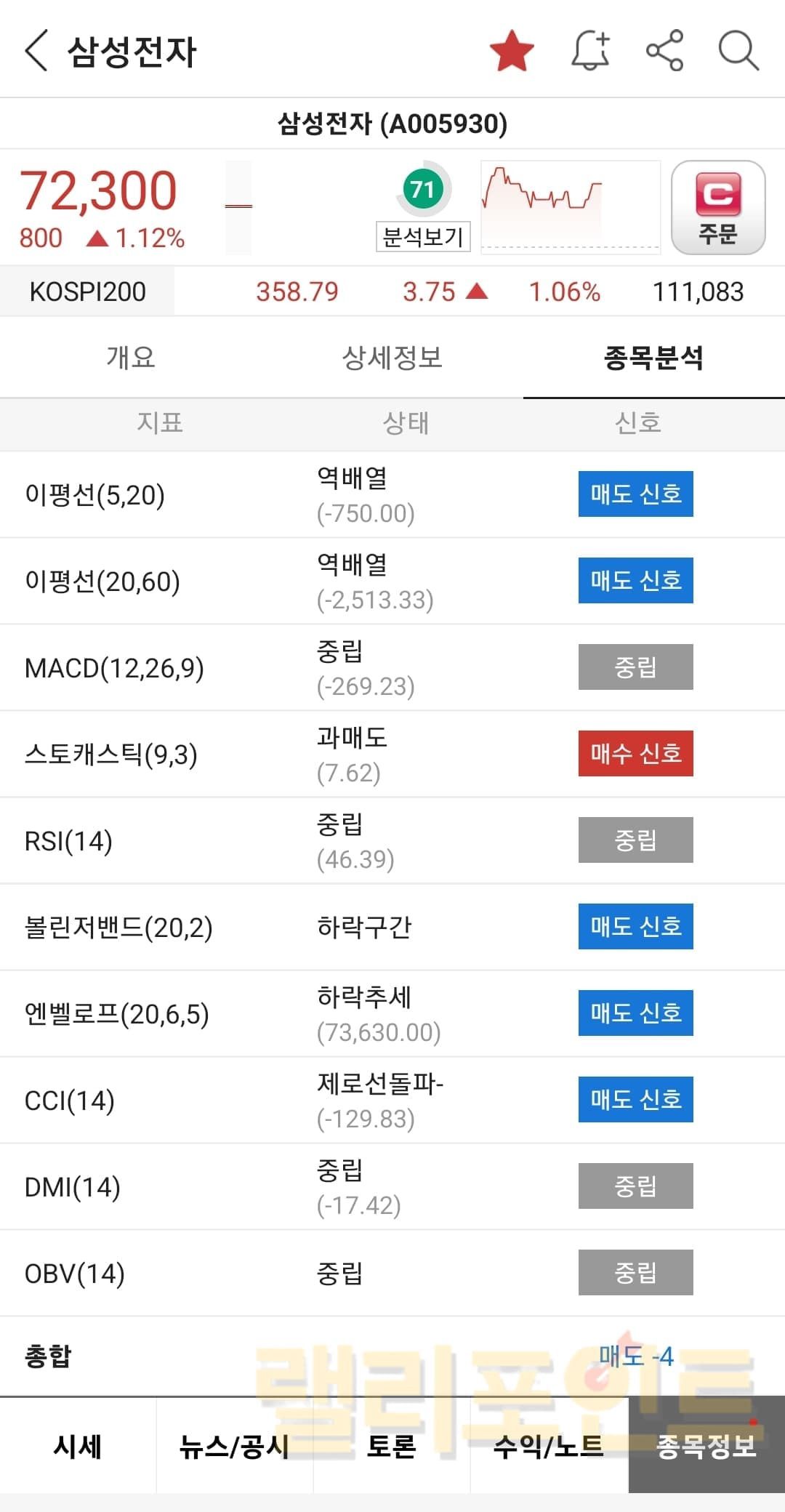Open the 수익/노트 bottom tab

pos(549,1447)
